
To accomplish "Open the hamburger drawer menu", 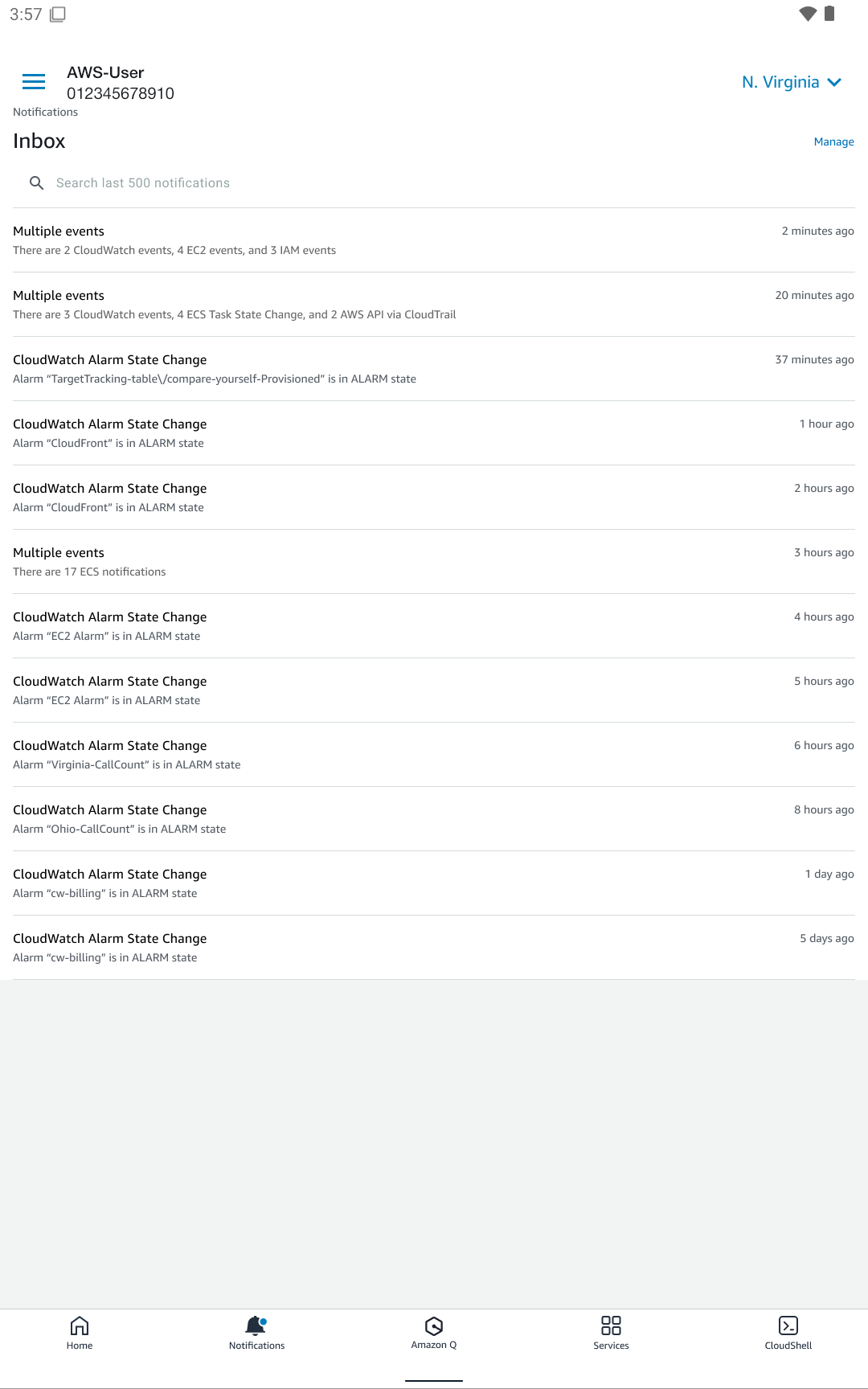I will 34,81.
